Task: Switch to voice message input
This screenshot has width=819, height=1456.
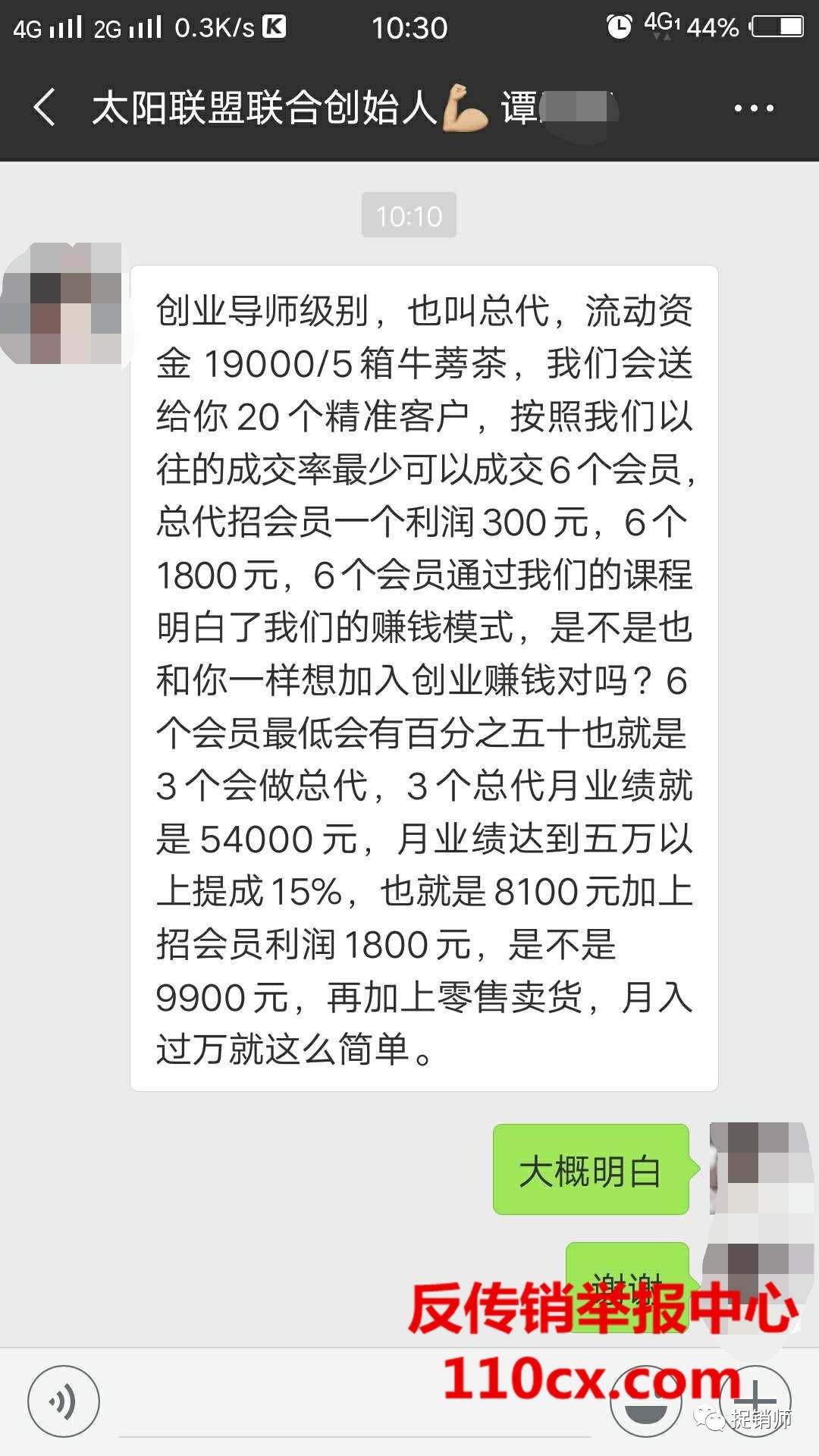Action: point(64,1401)
